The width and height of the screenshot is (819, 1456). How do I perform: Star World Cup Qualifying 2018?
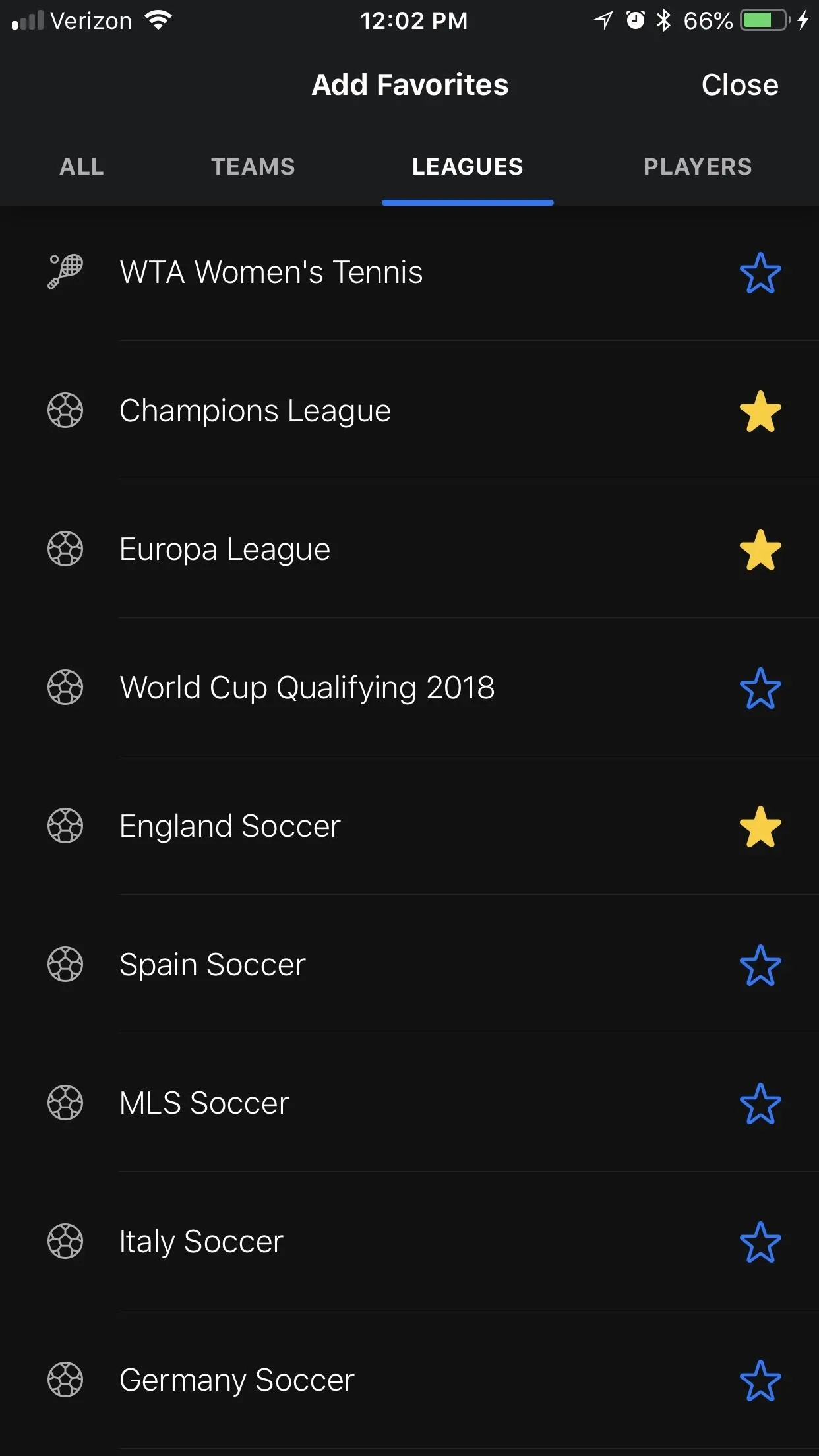pos(760,688)
